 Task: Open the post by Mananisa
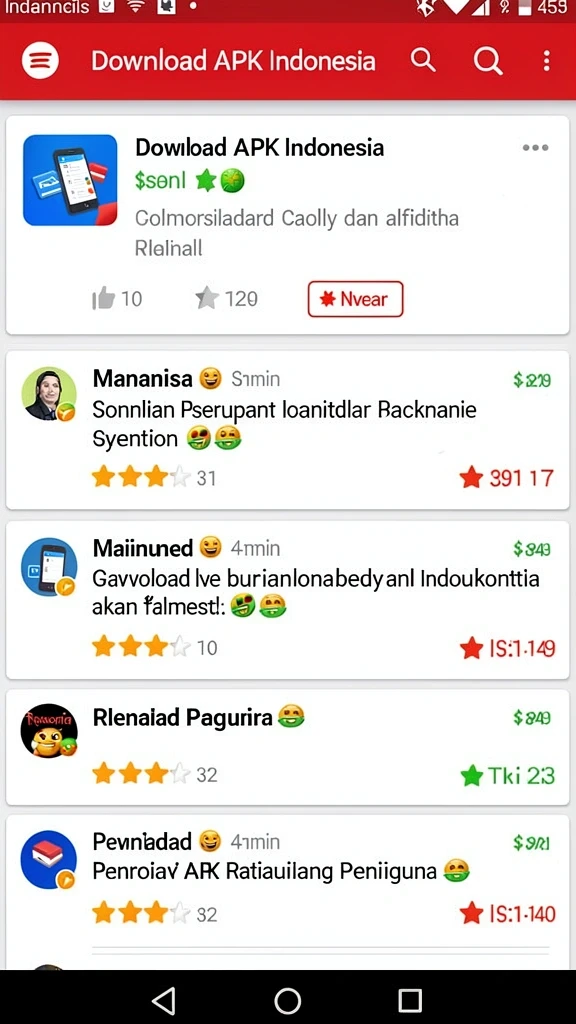(287, 430)
